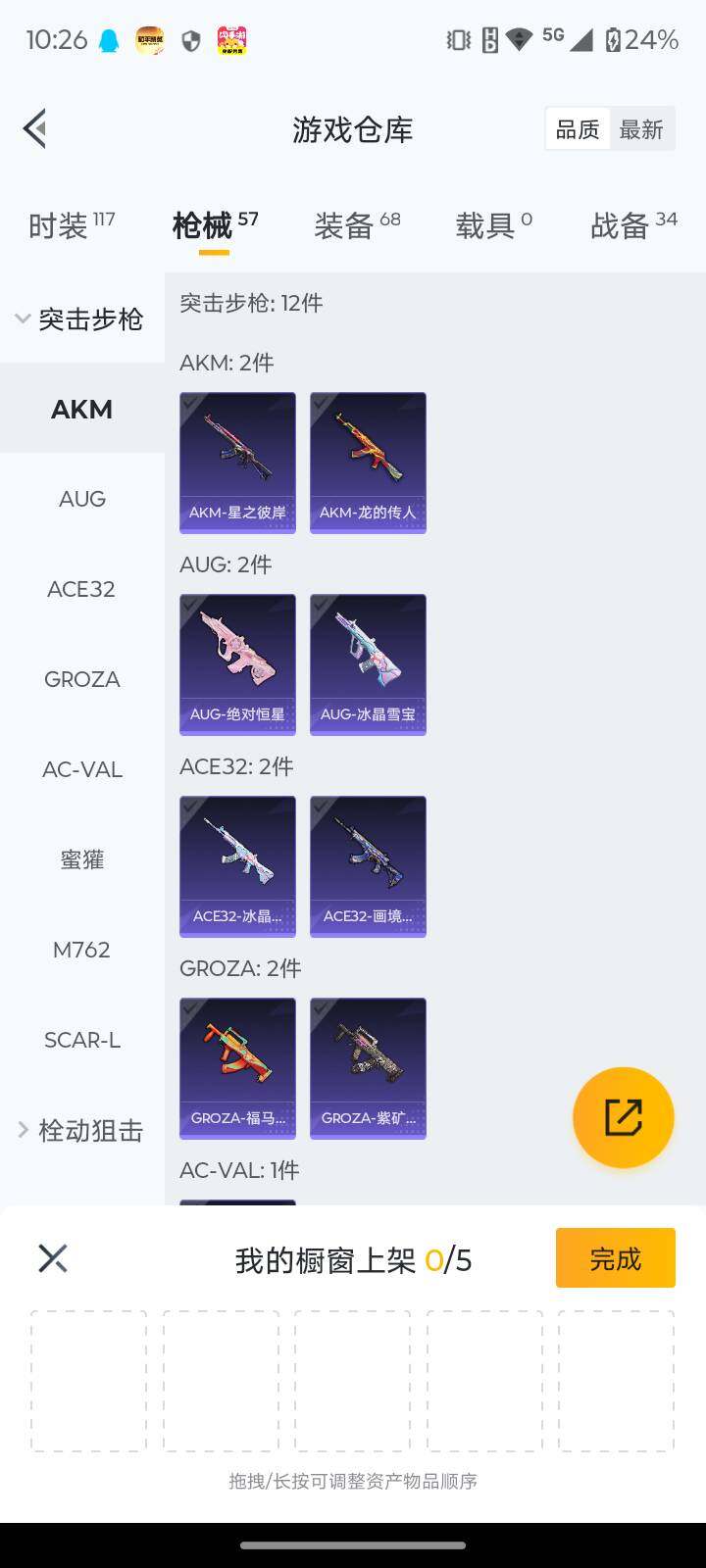
Task: Select the AKM-龙的传人 skin
Action: [x=368, y=463]
